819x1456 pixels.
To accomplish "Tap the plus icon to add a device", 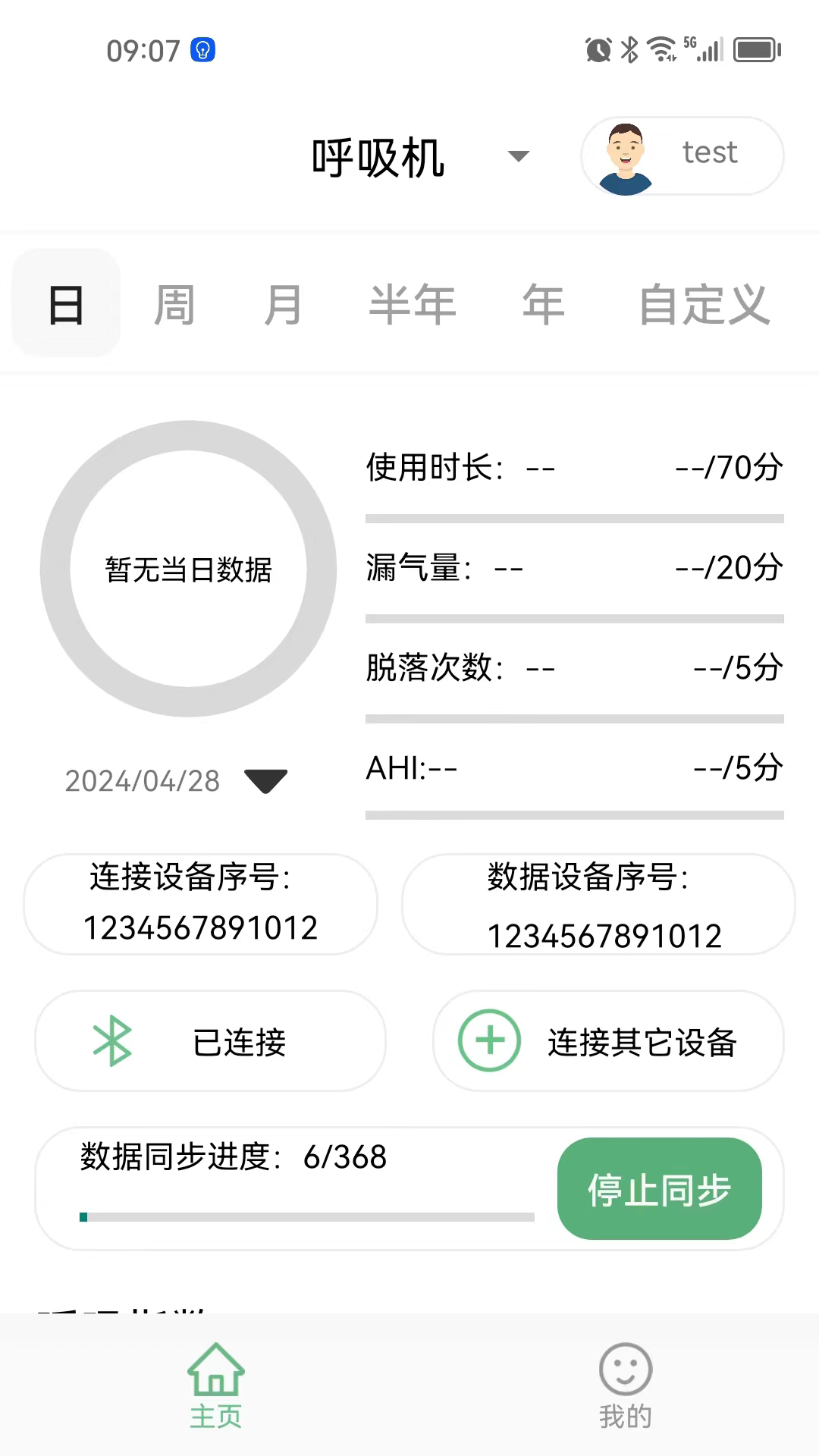I will 488,1040.
